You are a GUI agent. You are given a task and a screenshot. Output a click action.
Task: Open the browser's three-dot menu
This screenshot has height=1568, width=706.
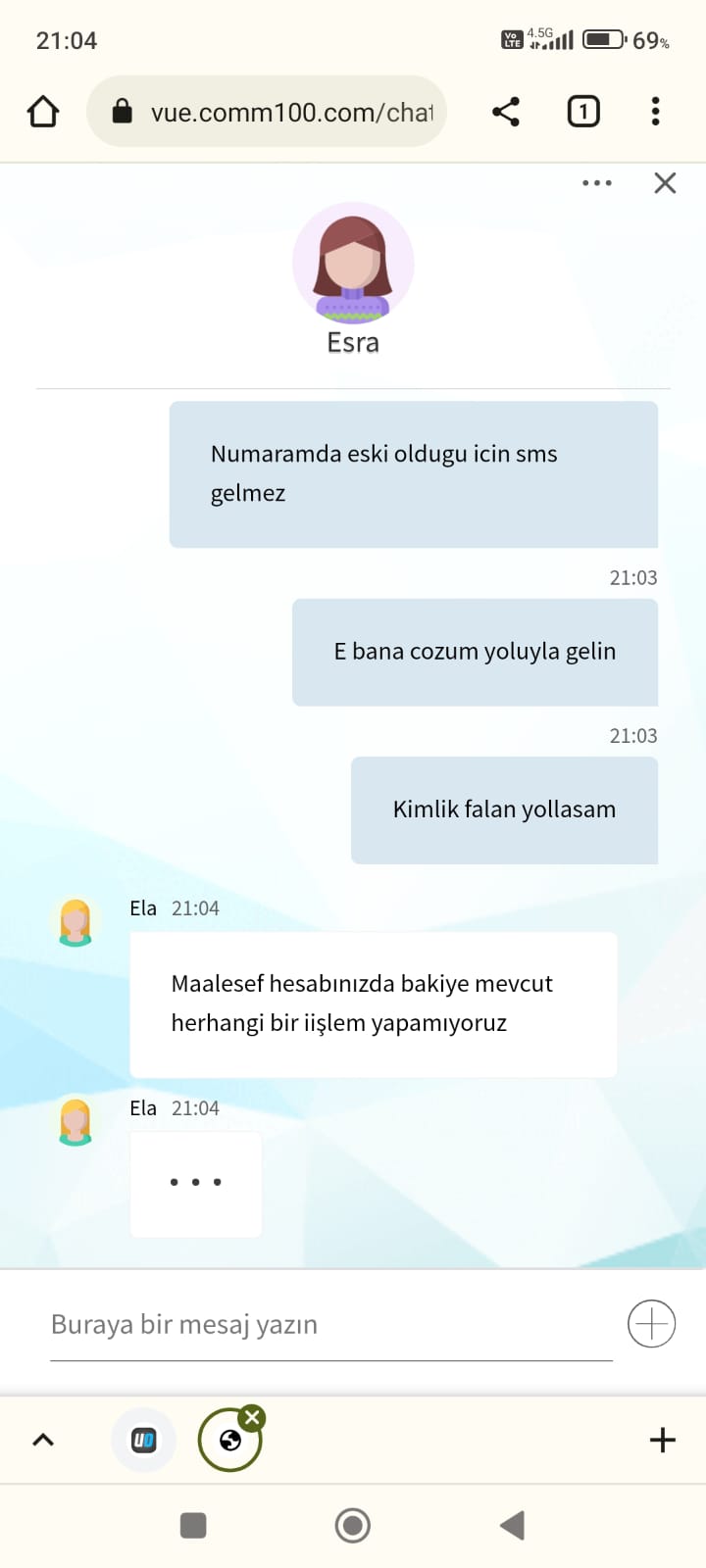(x=655, y=112)
